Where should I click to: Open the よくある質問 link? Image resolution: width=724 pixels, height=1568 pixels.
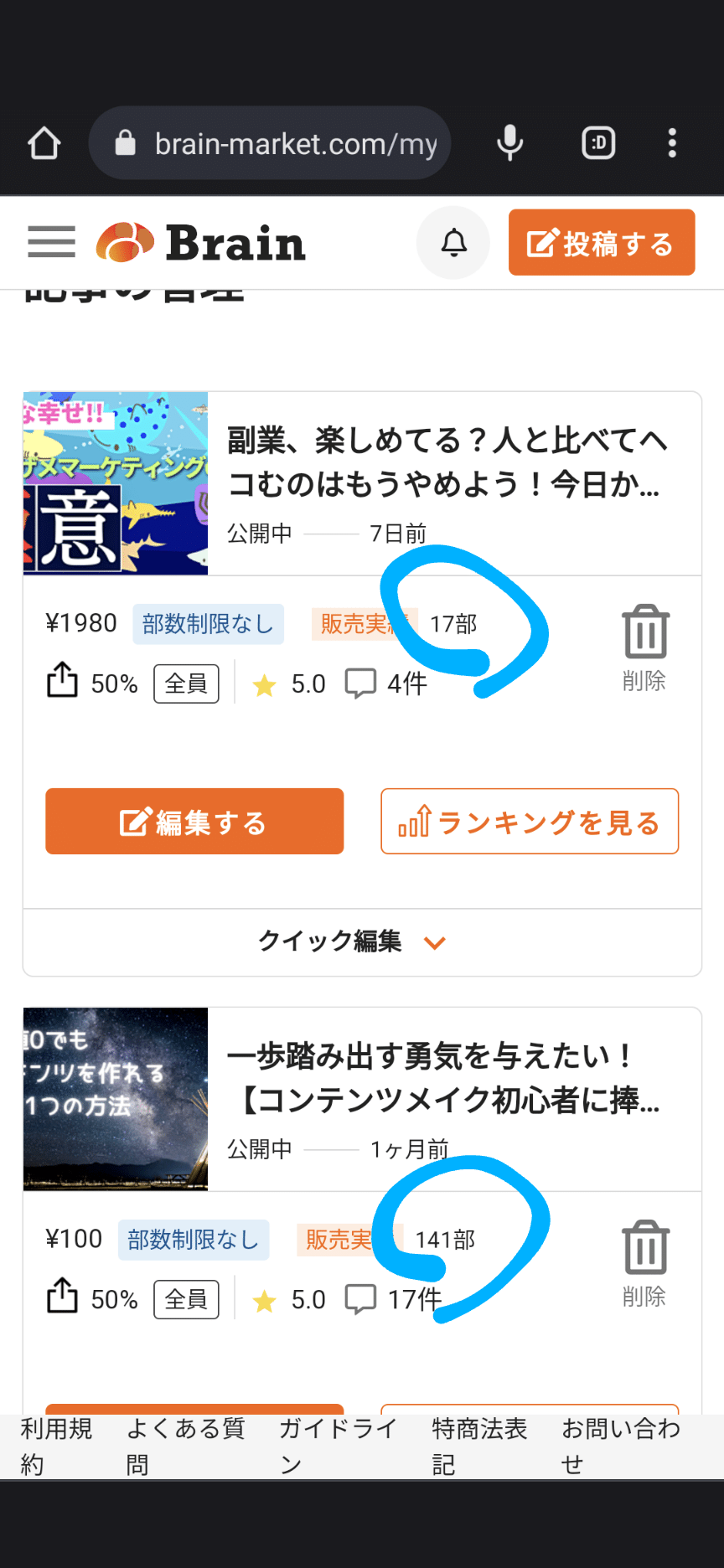[184, 1446]
